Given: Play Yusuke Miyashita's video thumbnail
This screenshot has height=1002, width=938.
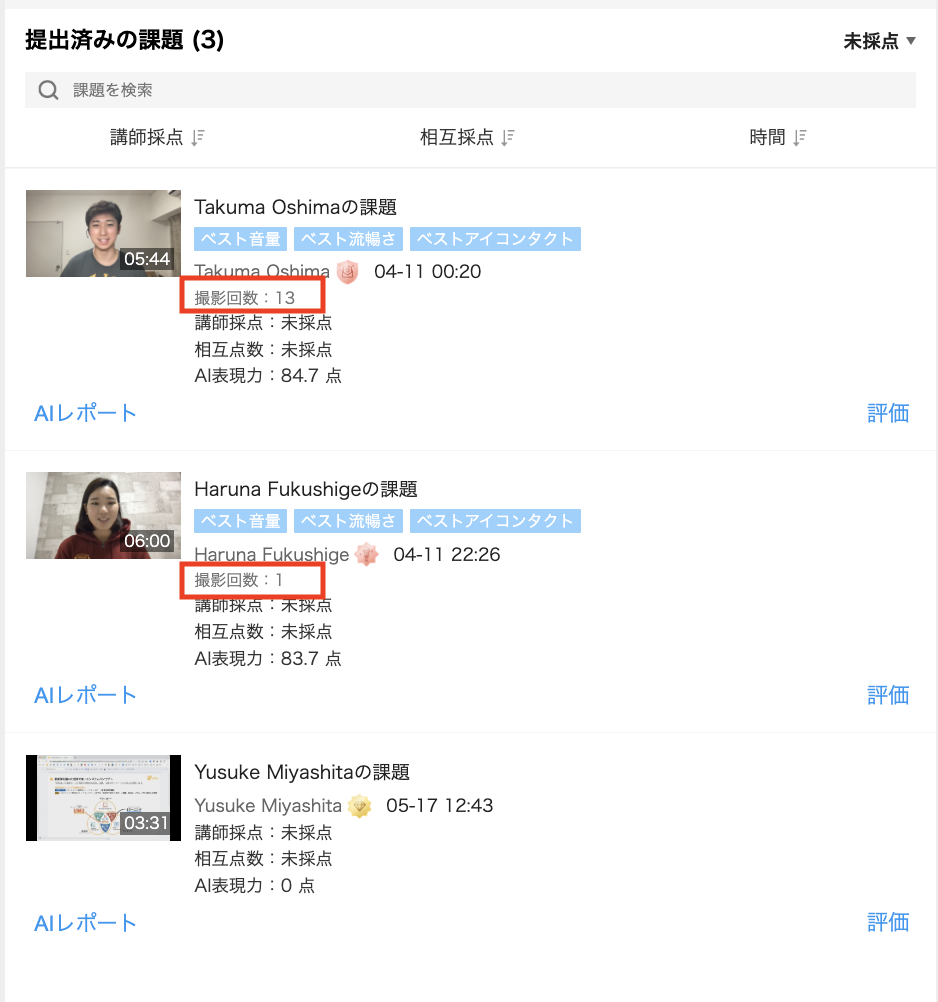Looking at the screenshot, I should click(103, 798).
